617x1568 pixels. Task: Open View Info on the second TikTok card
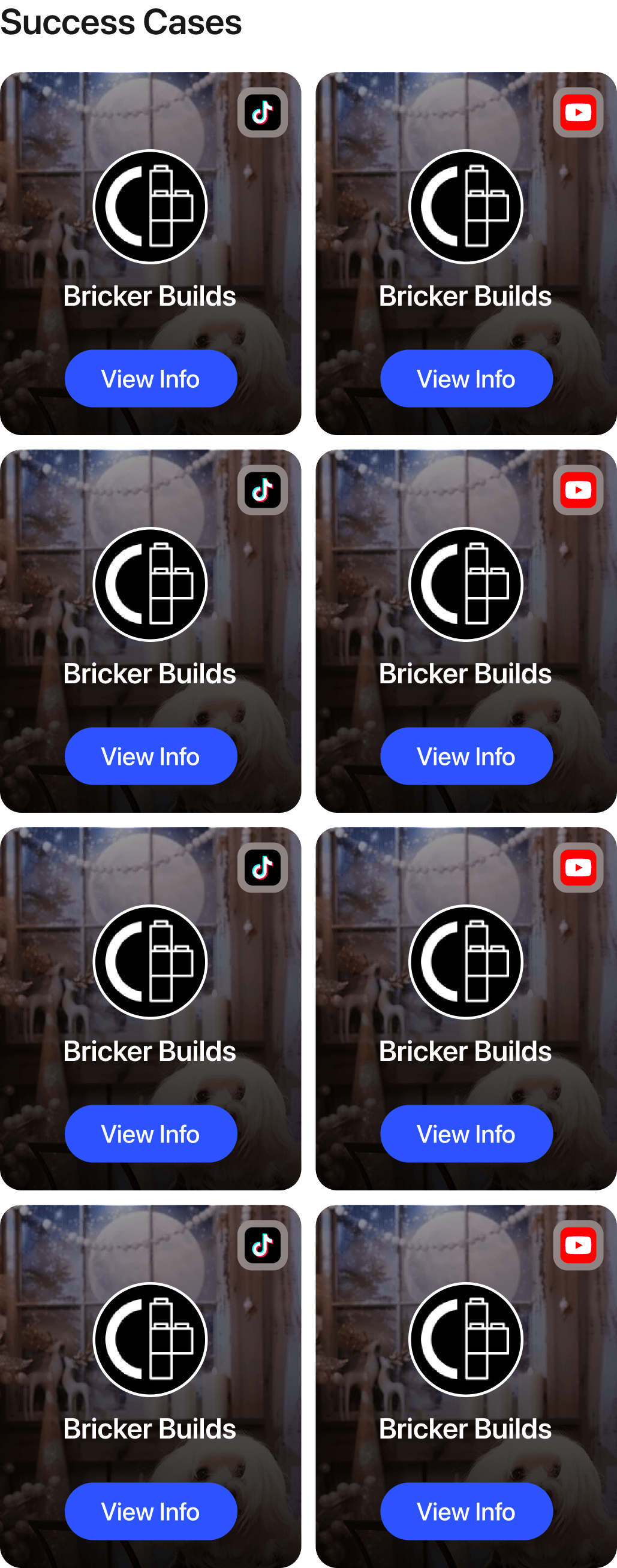tap(151, 756)
